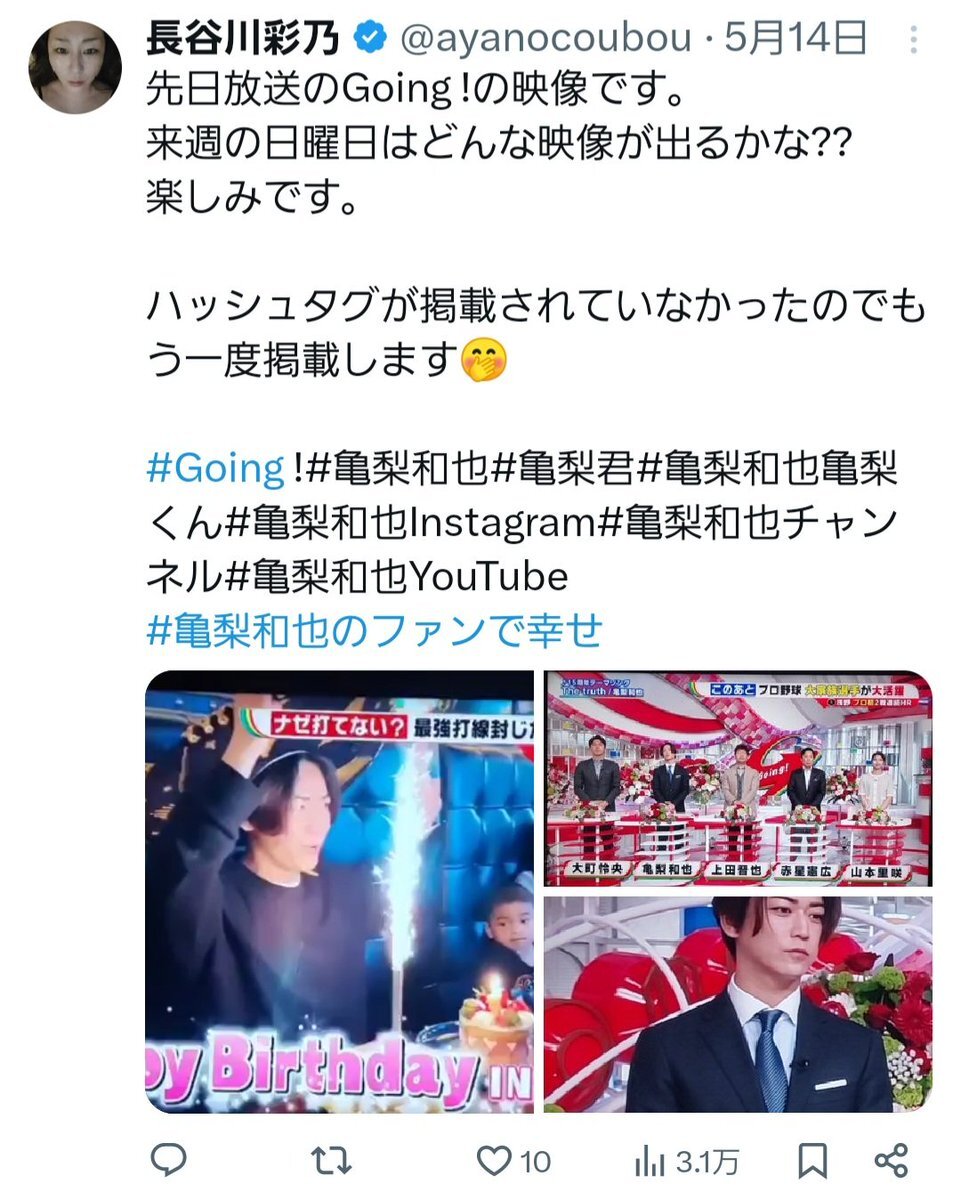Image resolution: width=961 pixels, height=1200 pixels.
Task: Open the #亀梨和也のファンで幸せ hashtag
Action: [x=375, y=630]
